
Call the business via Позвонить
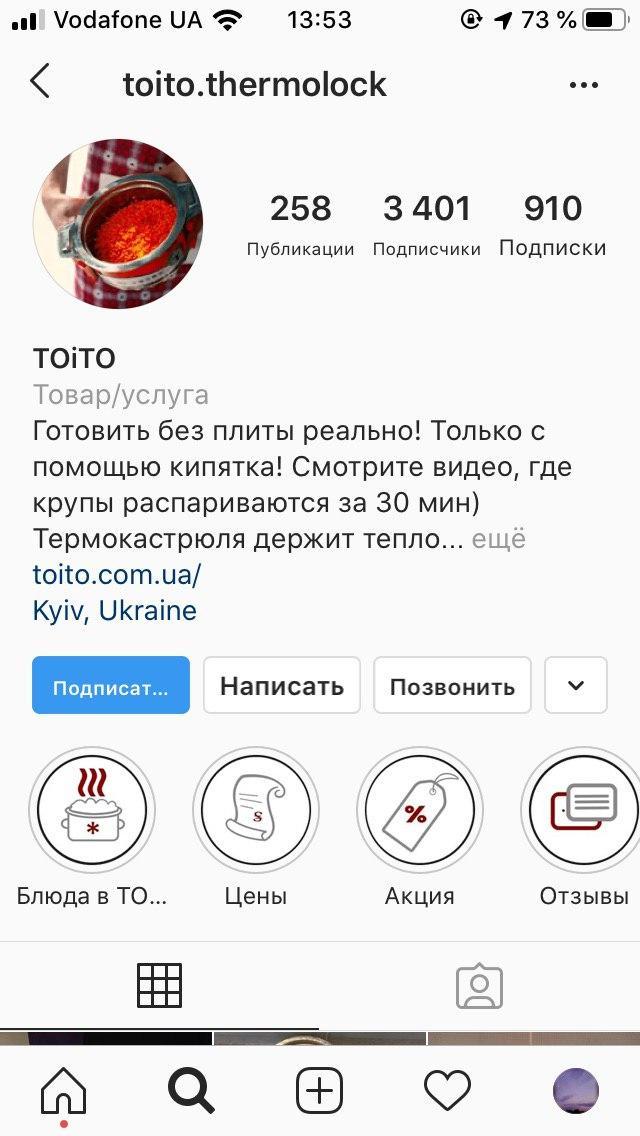coord(452,685)
